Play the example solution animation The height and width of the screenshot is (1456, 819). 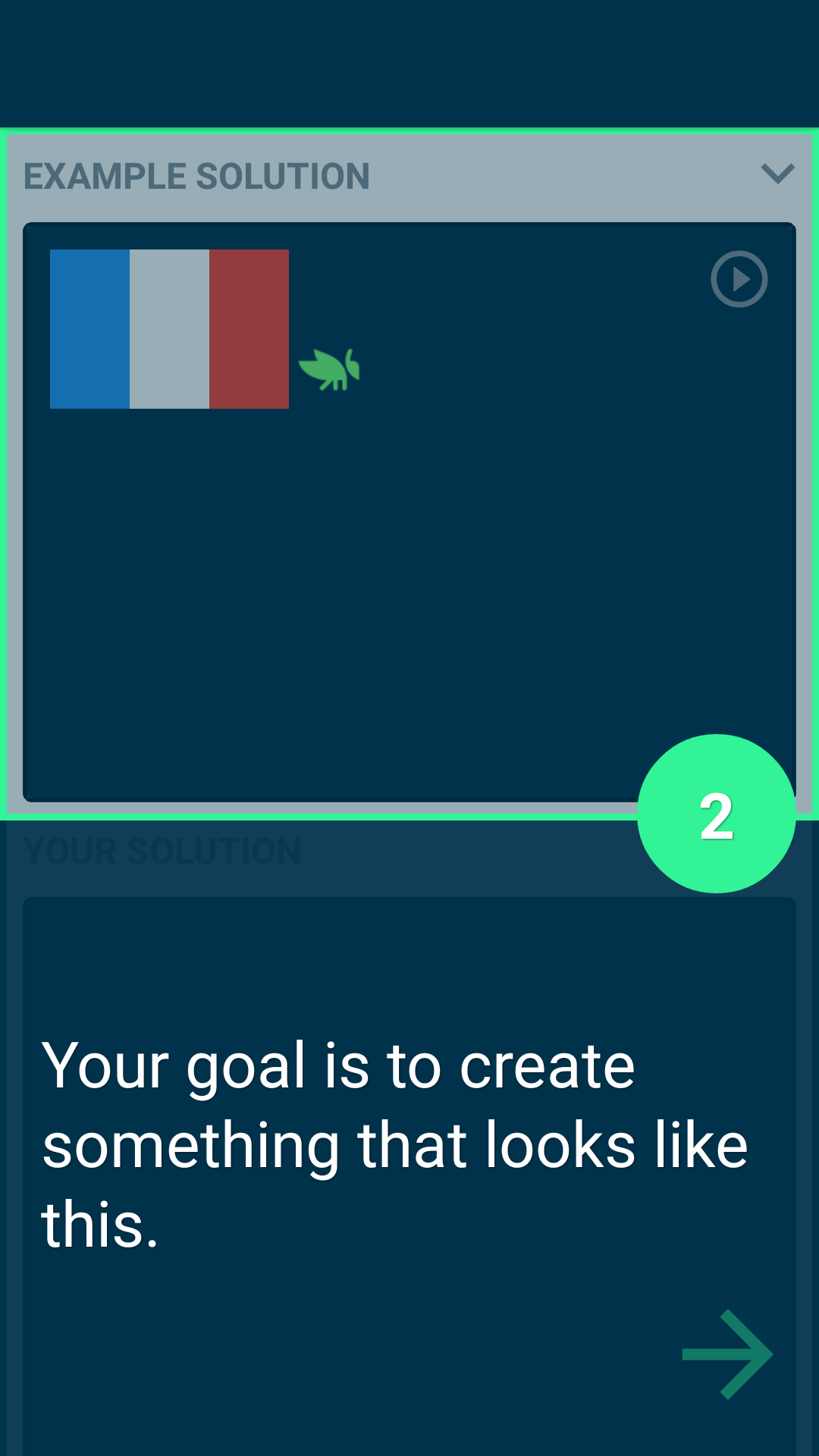click(x=739, y=279)
